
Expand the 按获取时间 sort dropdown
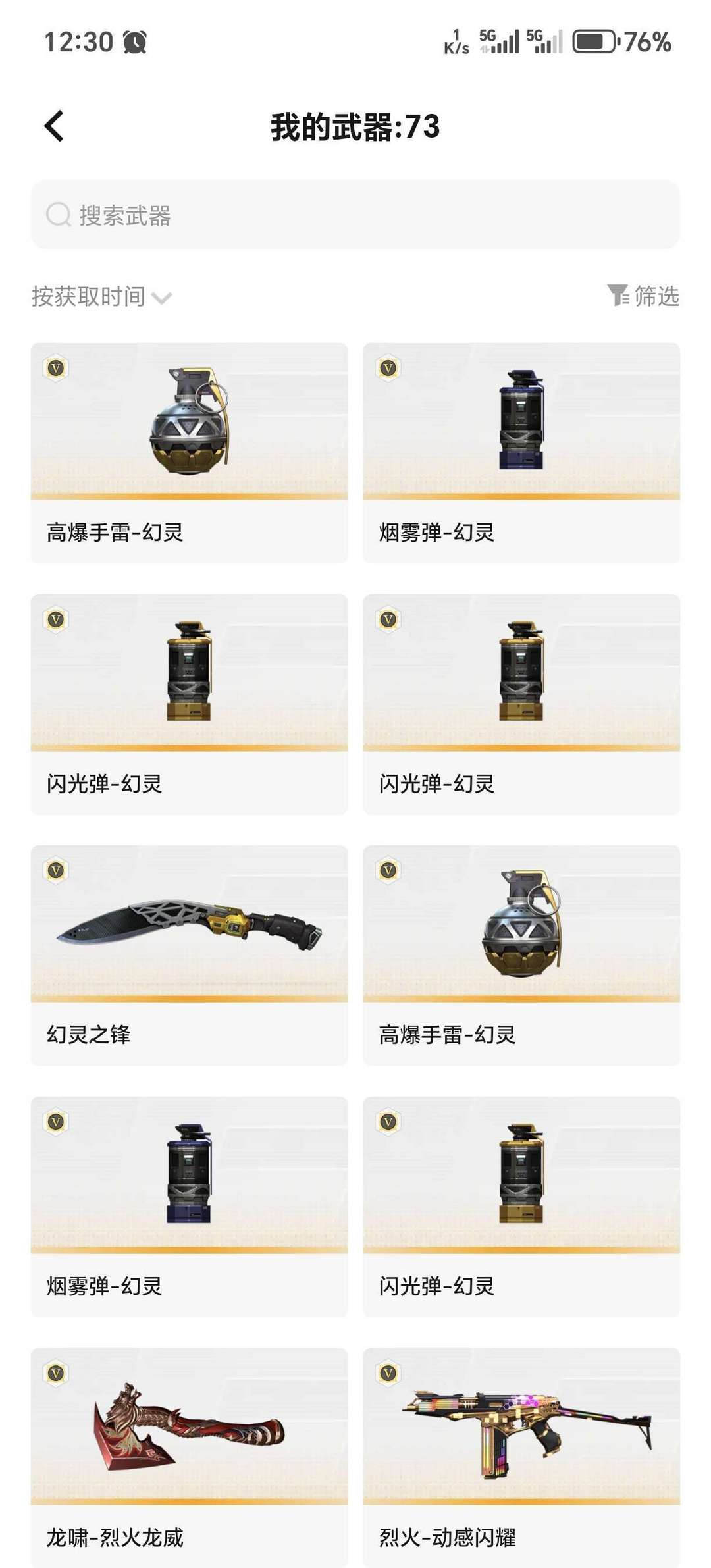(x=101, y=297)
